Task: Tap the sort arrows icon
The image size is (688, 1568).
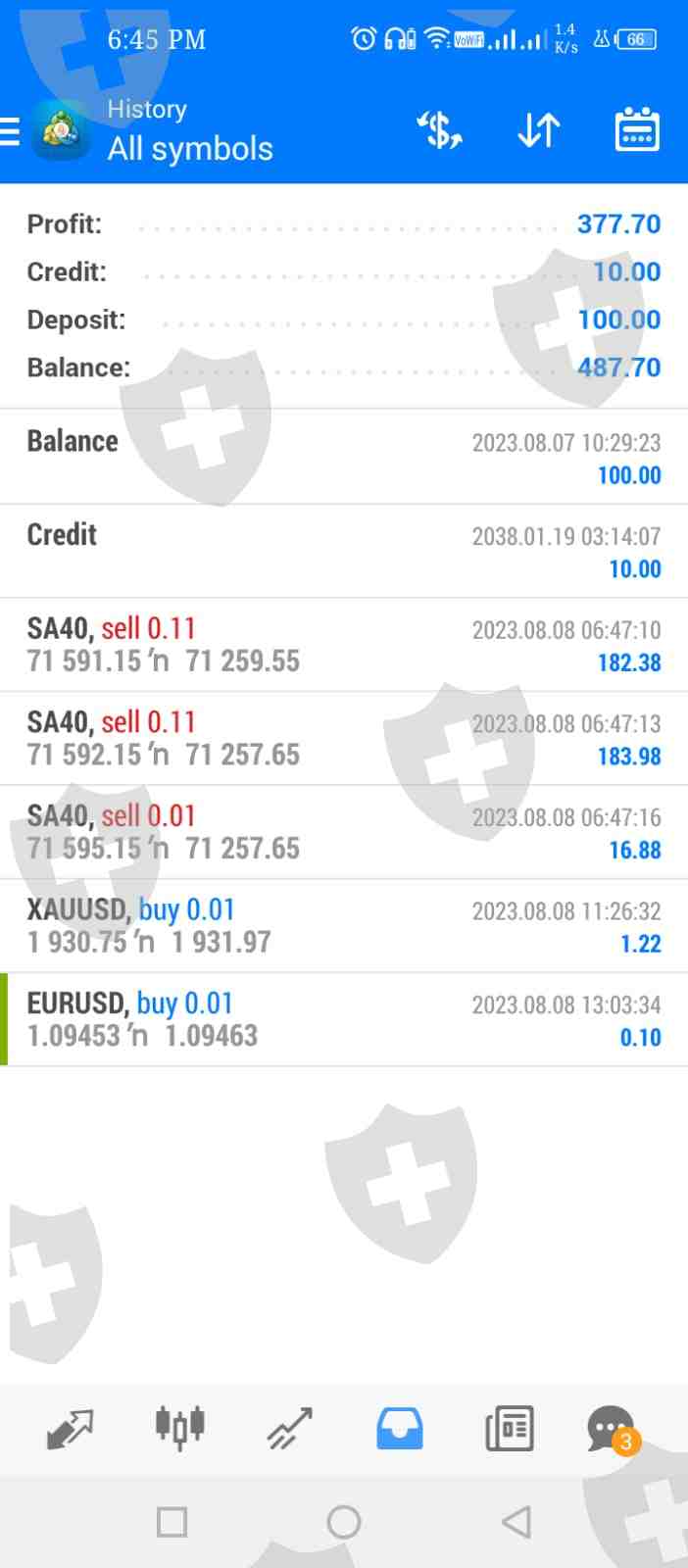Action: click(x=538, y=130)
